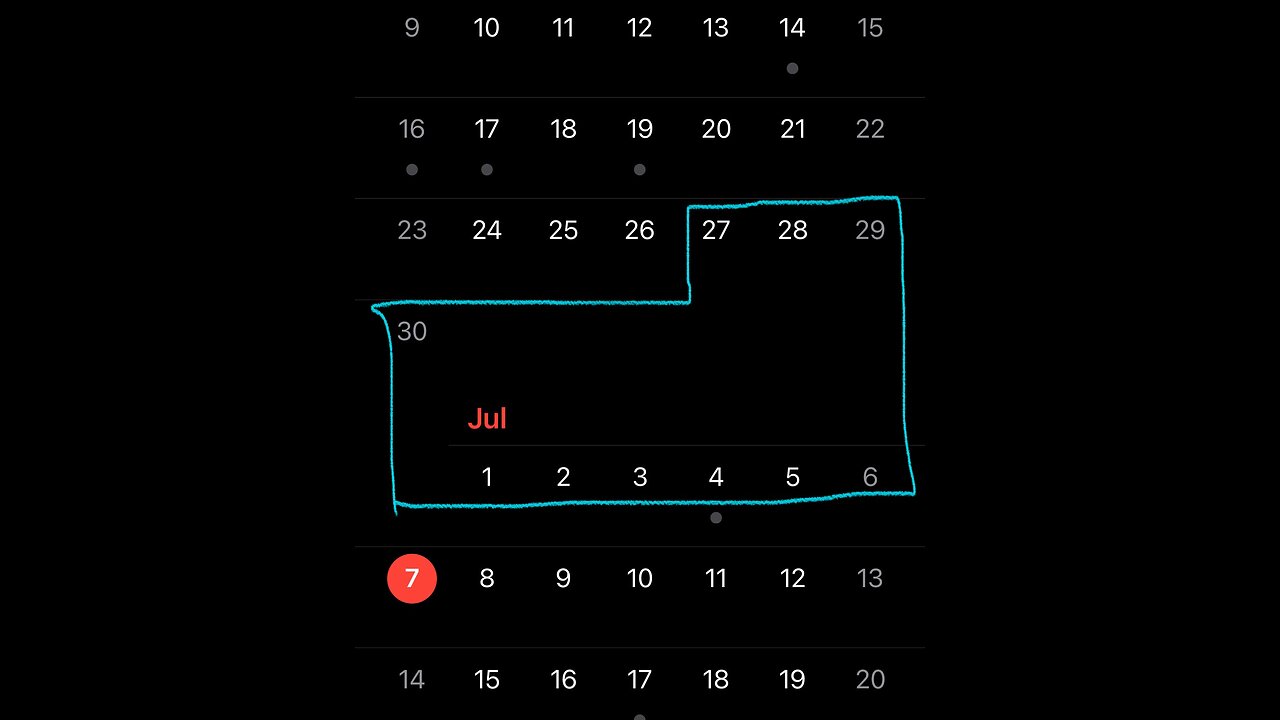Open the date 28
The width and height of the screenshot is (1280, 720).
coord(793,231)
